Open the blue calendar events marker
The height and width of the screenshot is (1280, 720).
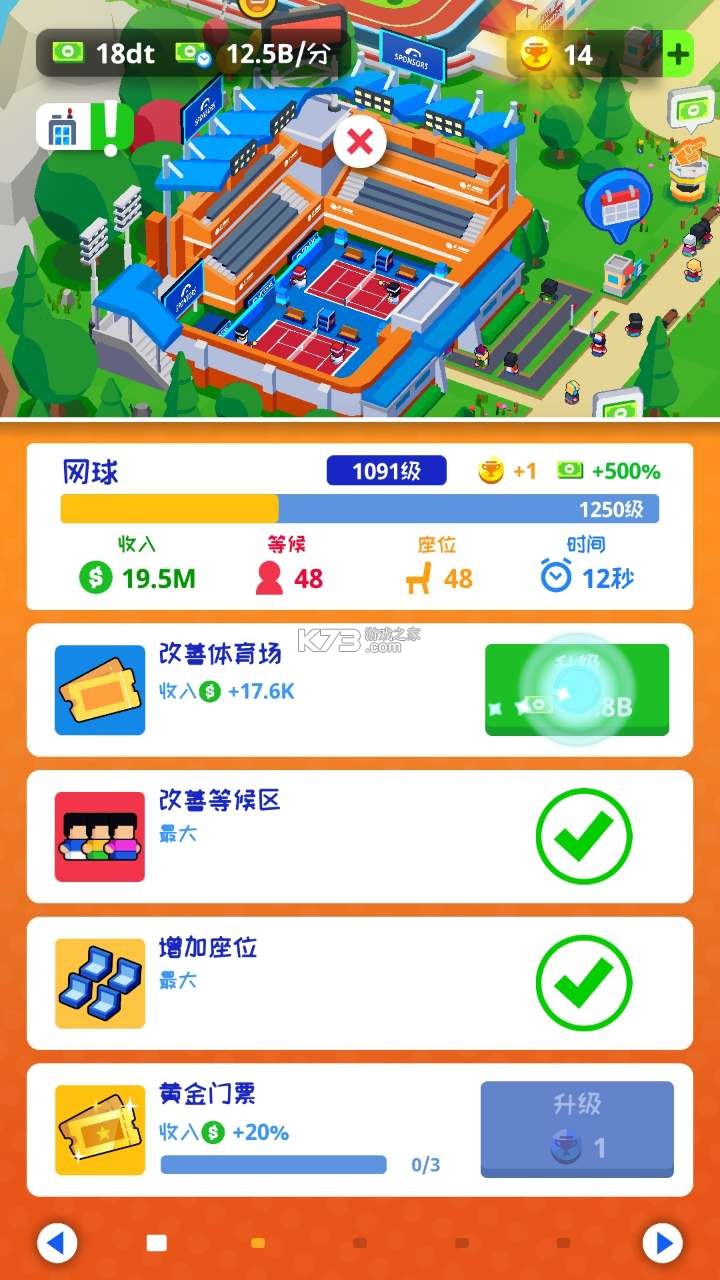615,204
